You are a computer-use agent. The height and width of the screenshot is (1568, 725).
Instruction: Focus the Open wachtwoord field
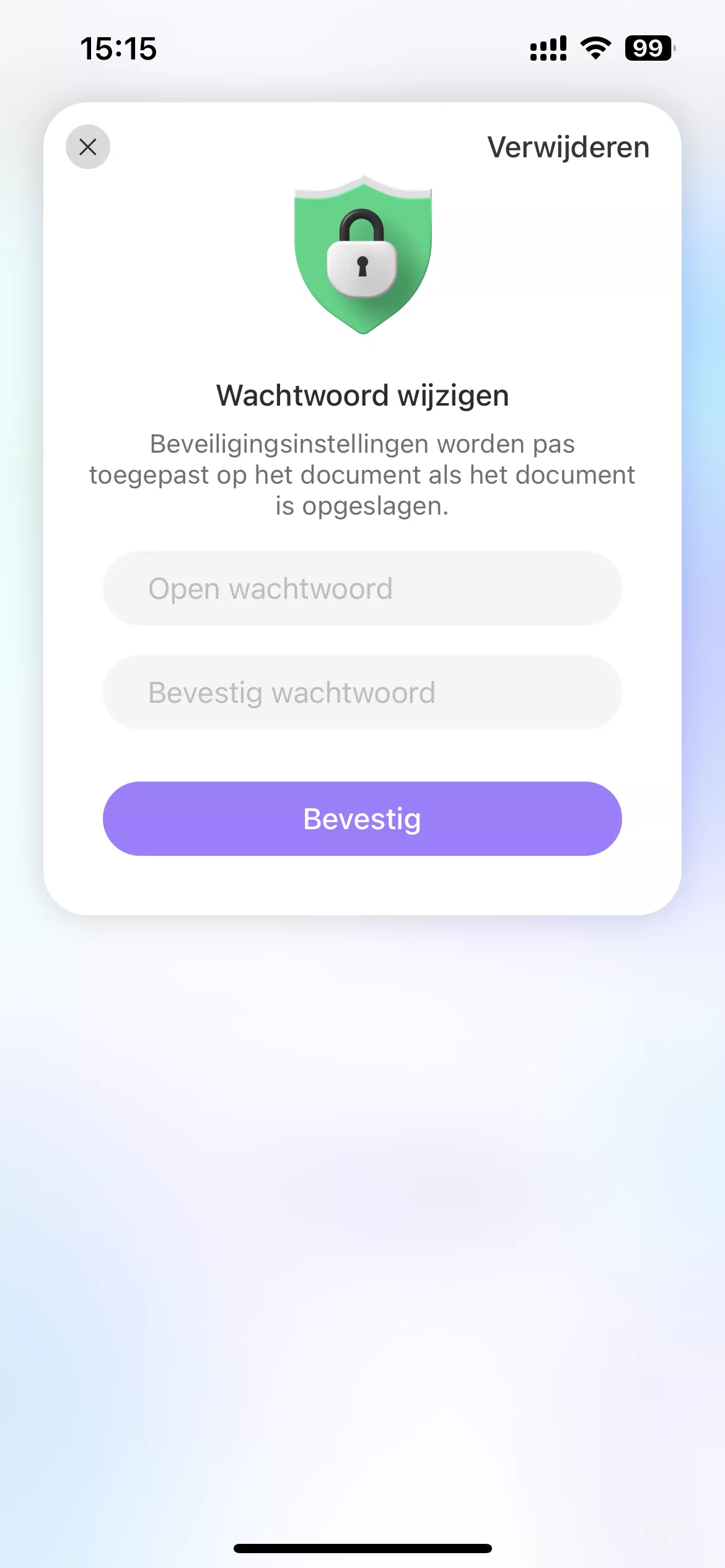[362, 588]
